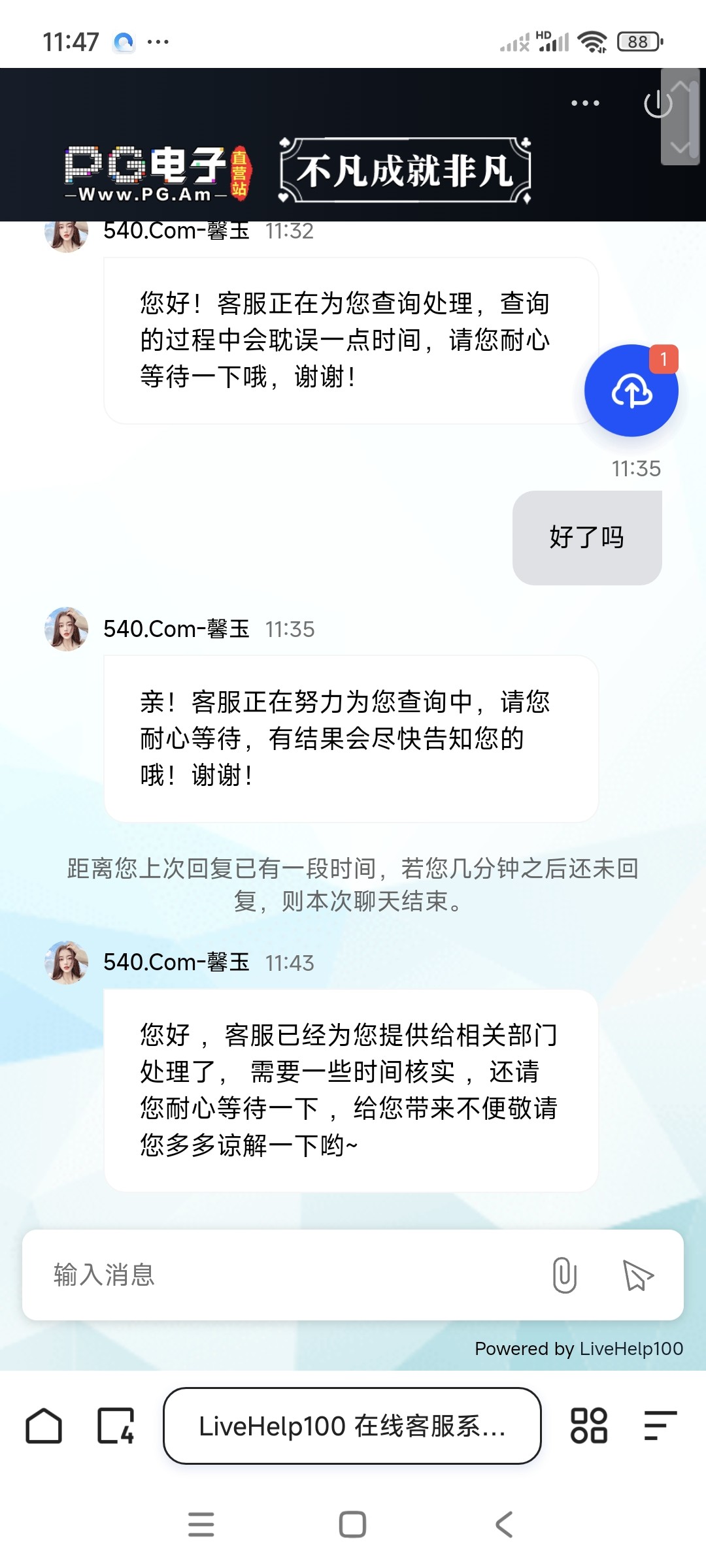Viewport: 706px width, 1568px height.
Task: Tap the LiveHelp100 address bar
Action: point(352,1426)
